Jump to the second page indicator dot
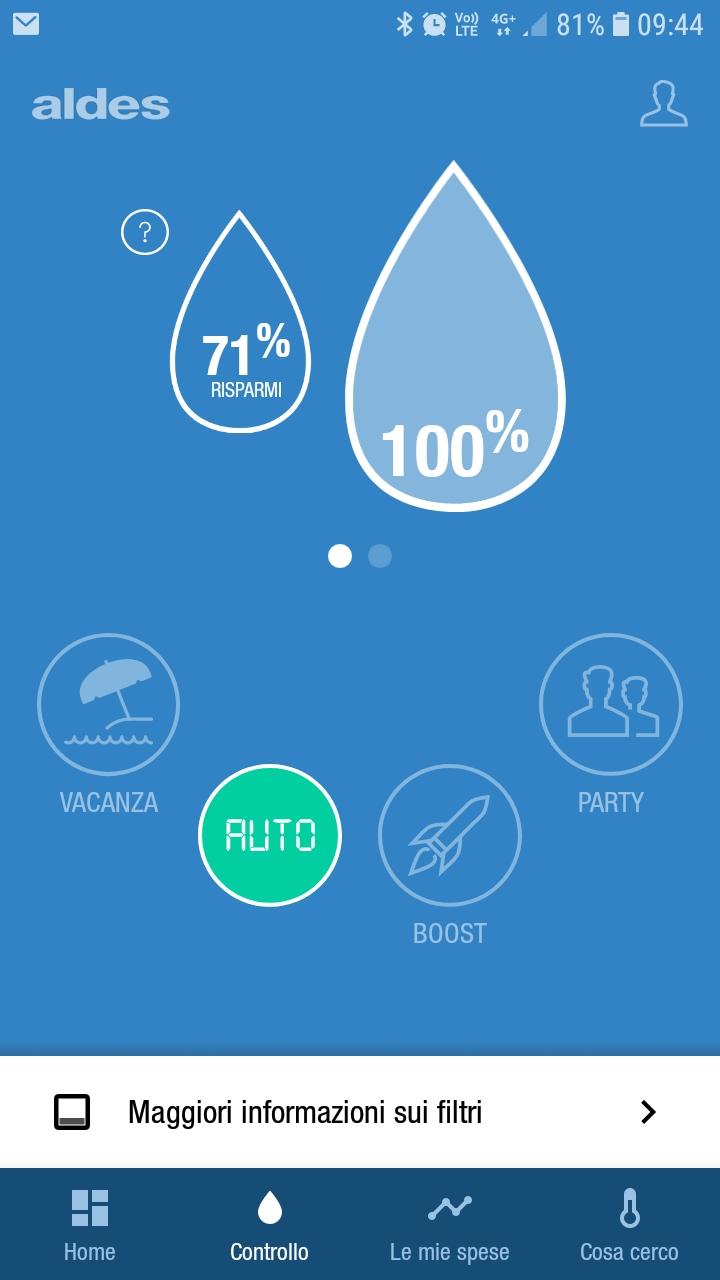 [380, 556]
